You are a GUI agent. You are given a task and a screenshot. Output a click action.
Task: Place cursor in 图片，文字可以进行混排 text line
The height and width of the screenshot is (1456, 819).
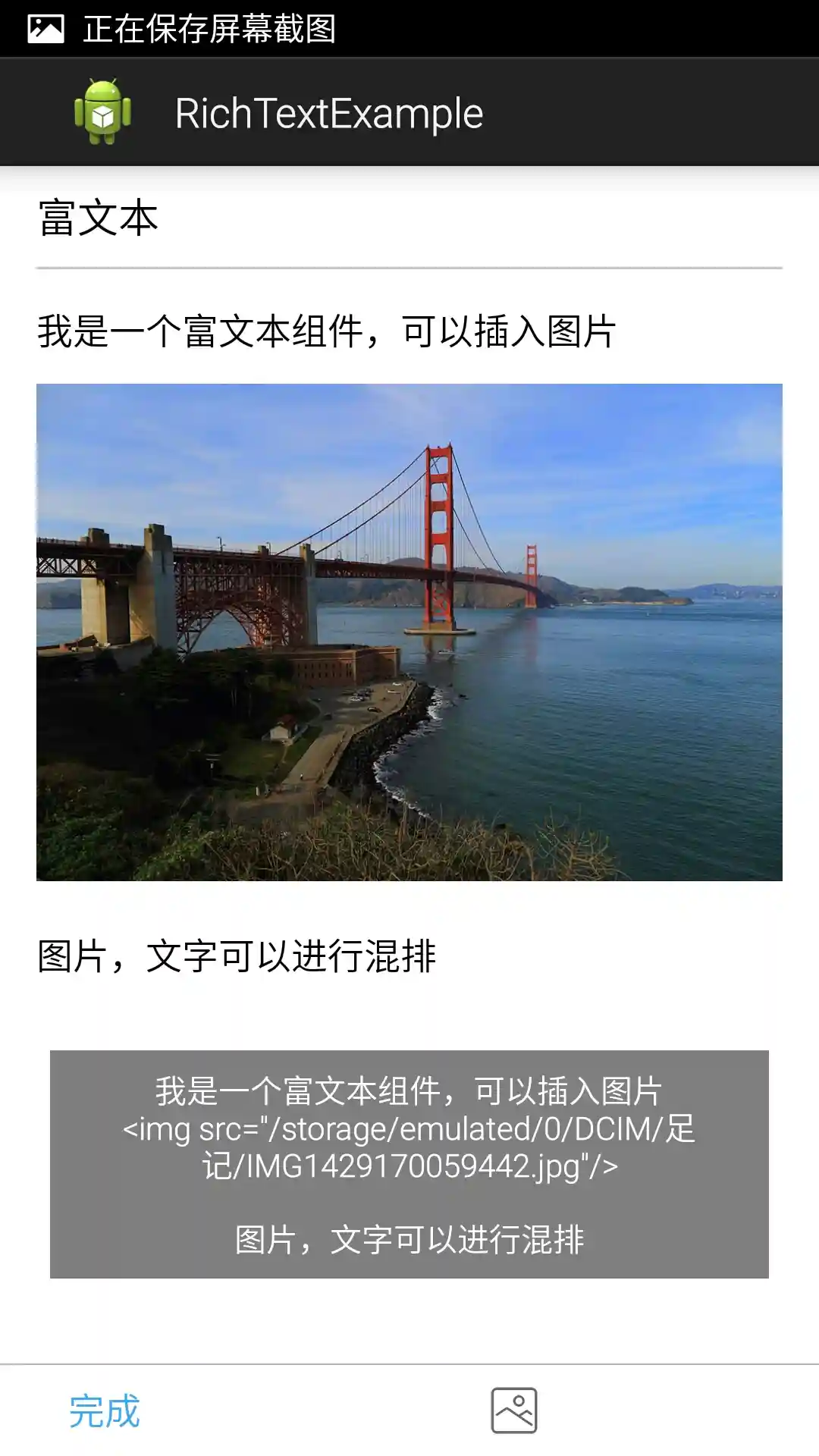click(x=237, y=956)
